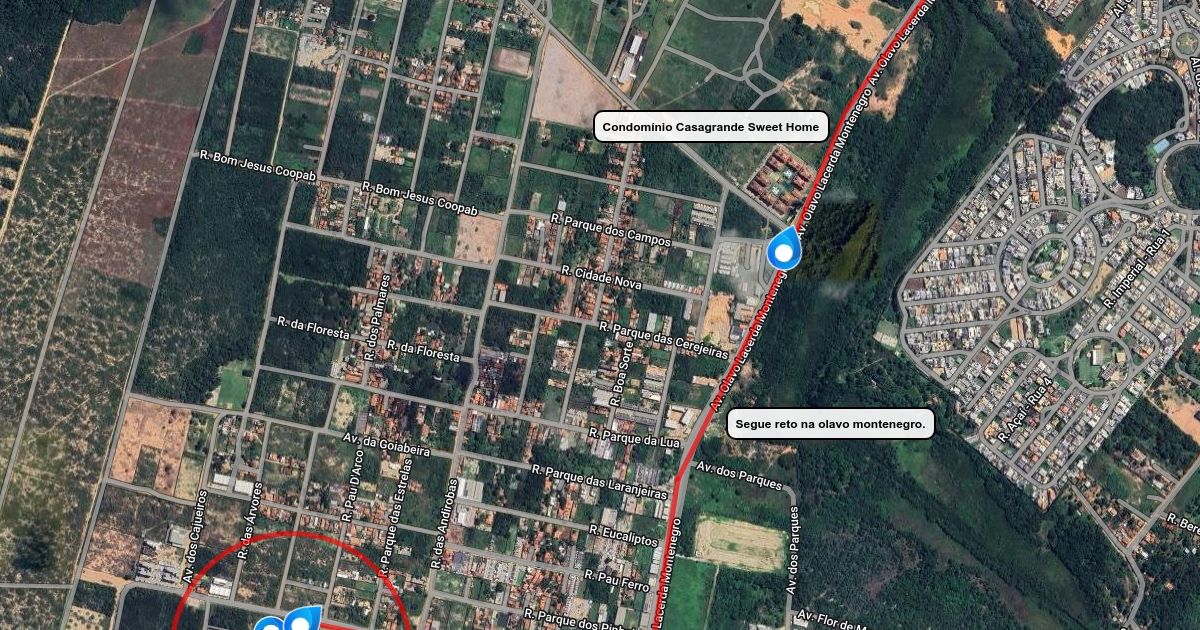Open the 'Segue reto na olavo montenegro' callout
Screen dimensions: 1200x630
(830, 423)
